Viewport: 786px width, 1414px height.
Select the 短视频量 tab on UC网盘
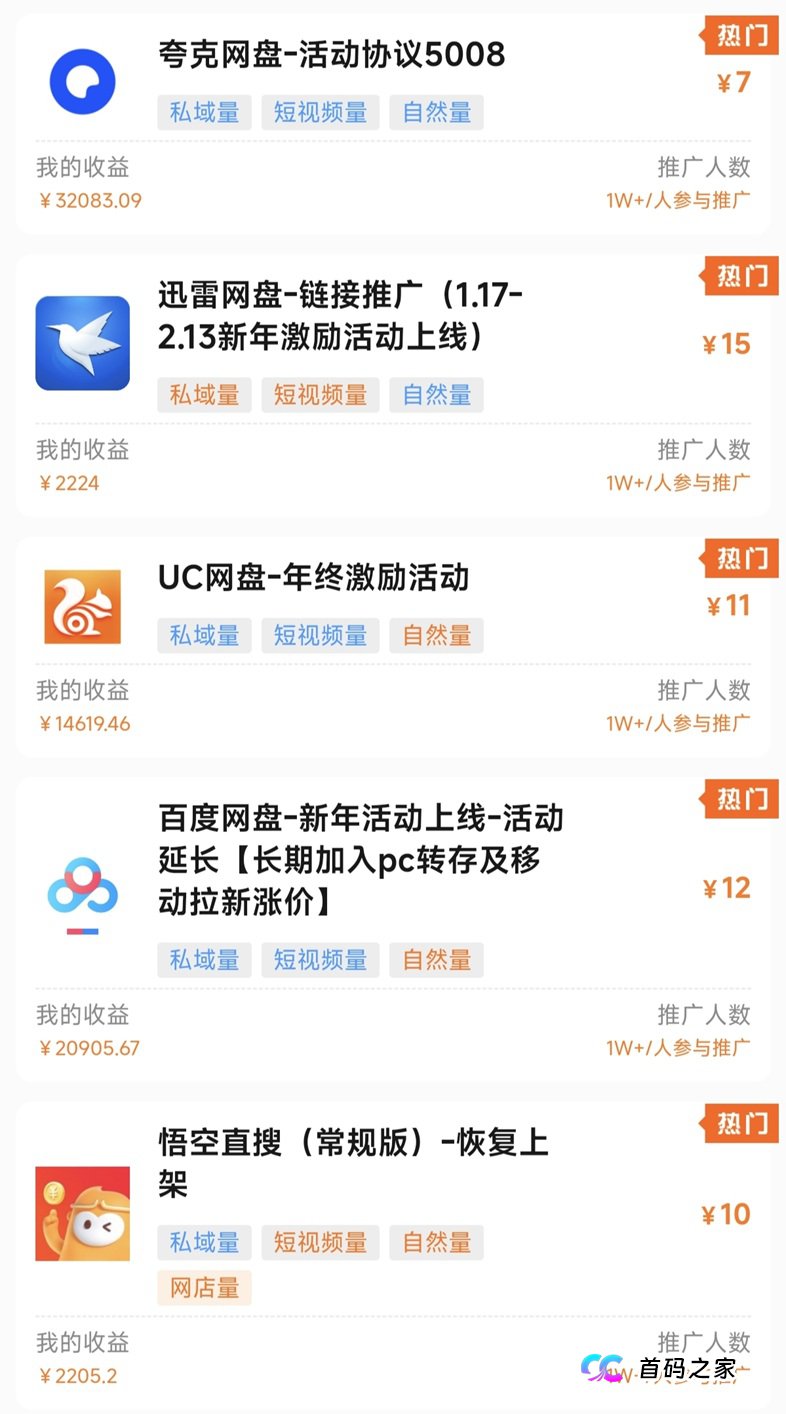coord(320,636)
